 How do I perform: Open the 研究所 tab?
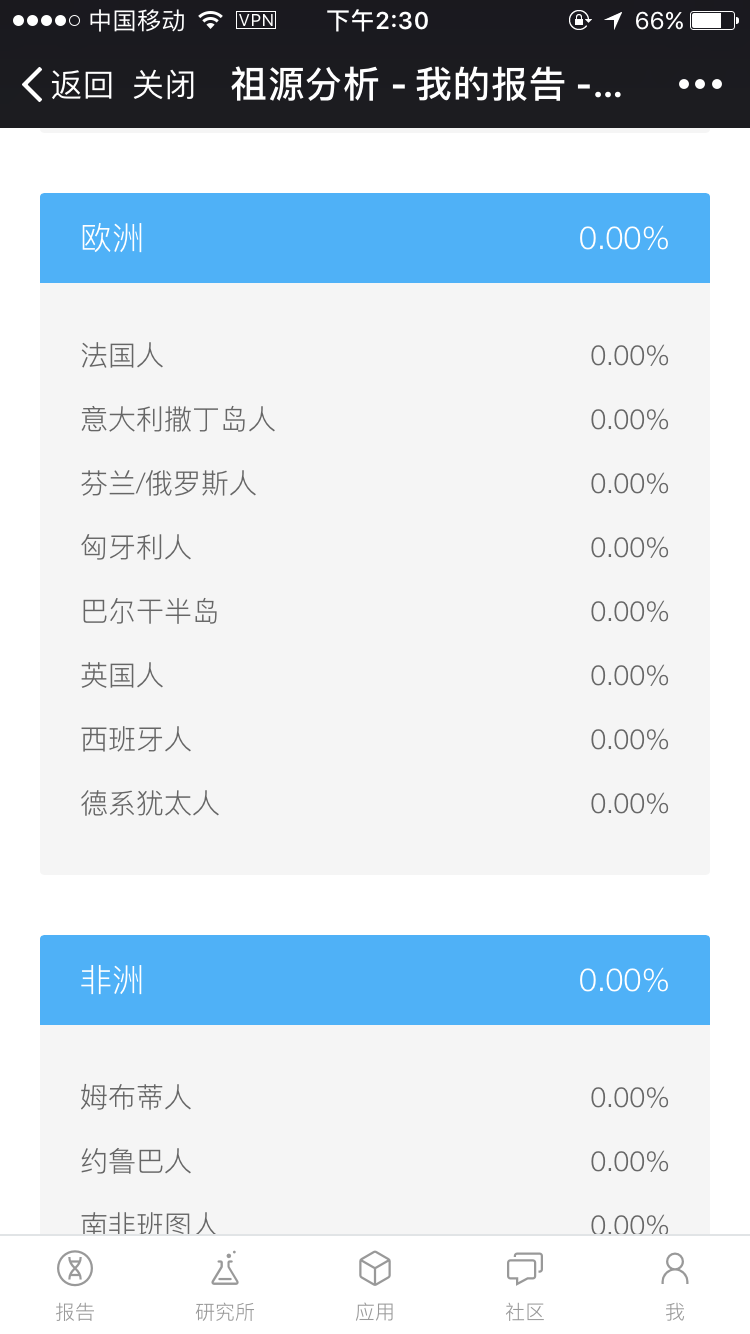pos(225,1285)
